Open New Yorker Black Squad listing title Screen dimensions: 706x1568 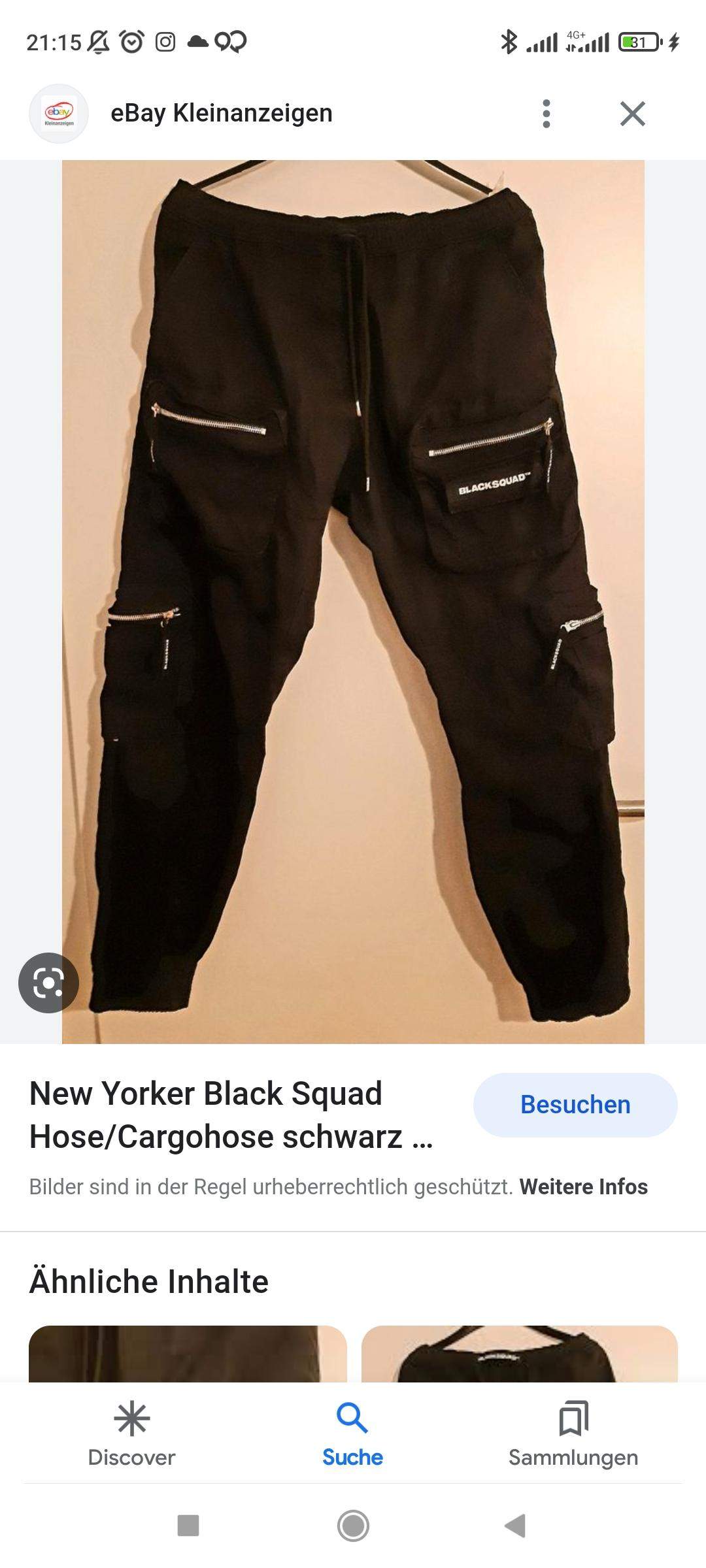coord(231,1115)
